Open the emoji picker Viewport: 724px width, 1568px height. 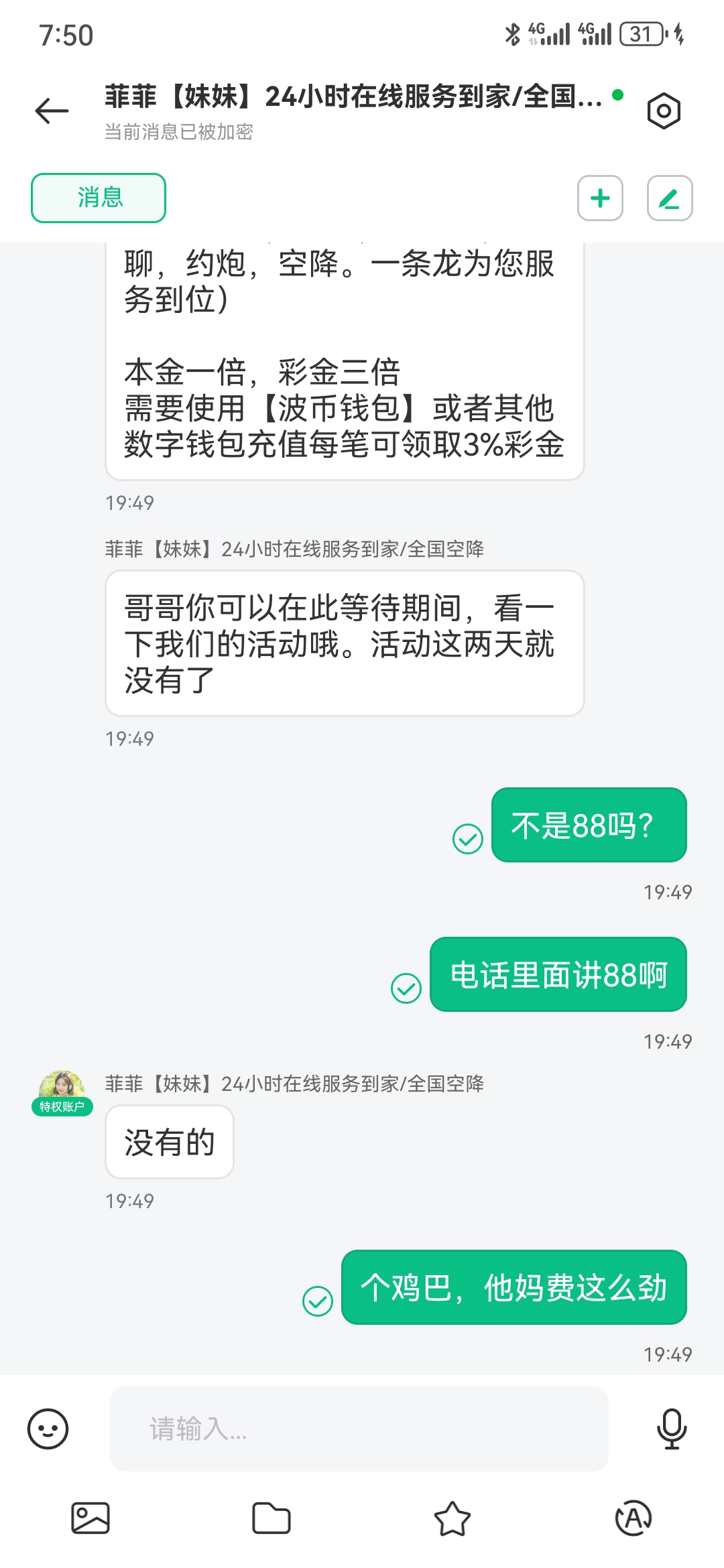(48, 1429)
